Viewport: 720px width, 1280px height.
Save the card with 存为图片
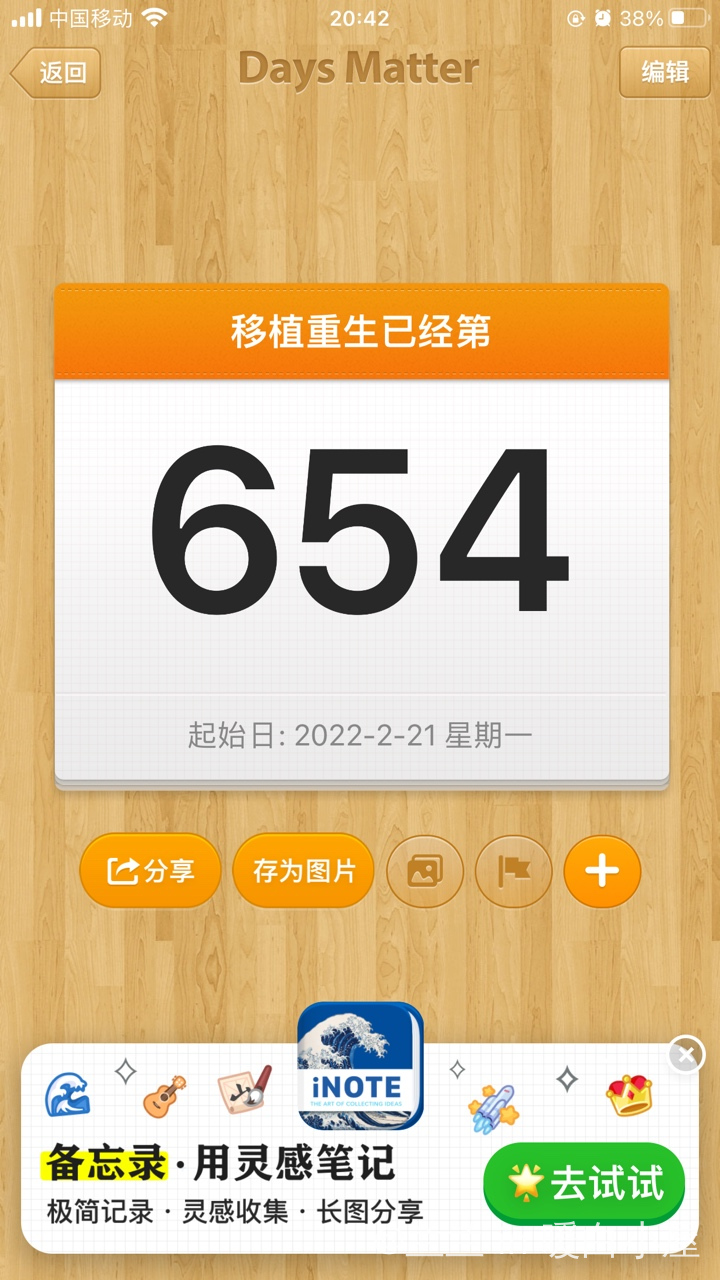click(x=303, y=871)
